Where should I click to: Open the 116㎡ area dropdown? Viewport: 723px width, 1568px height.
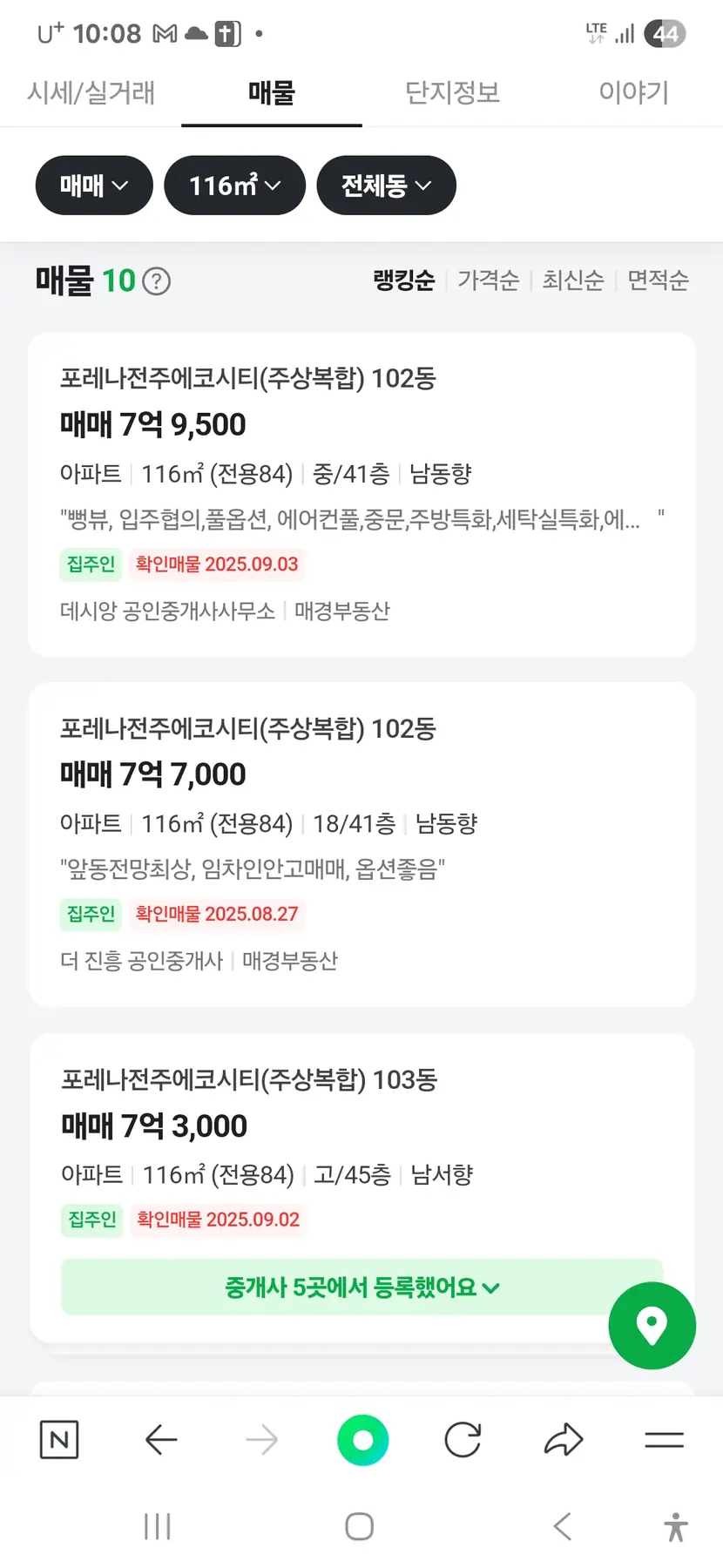point(235,186)
